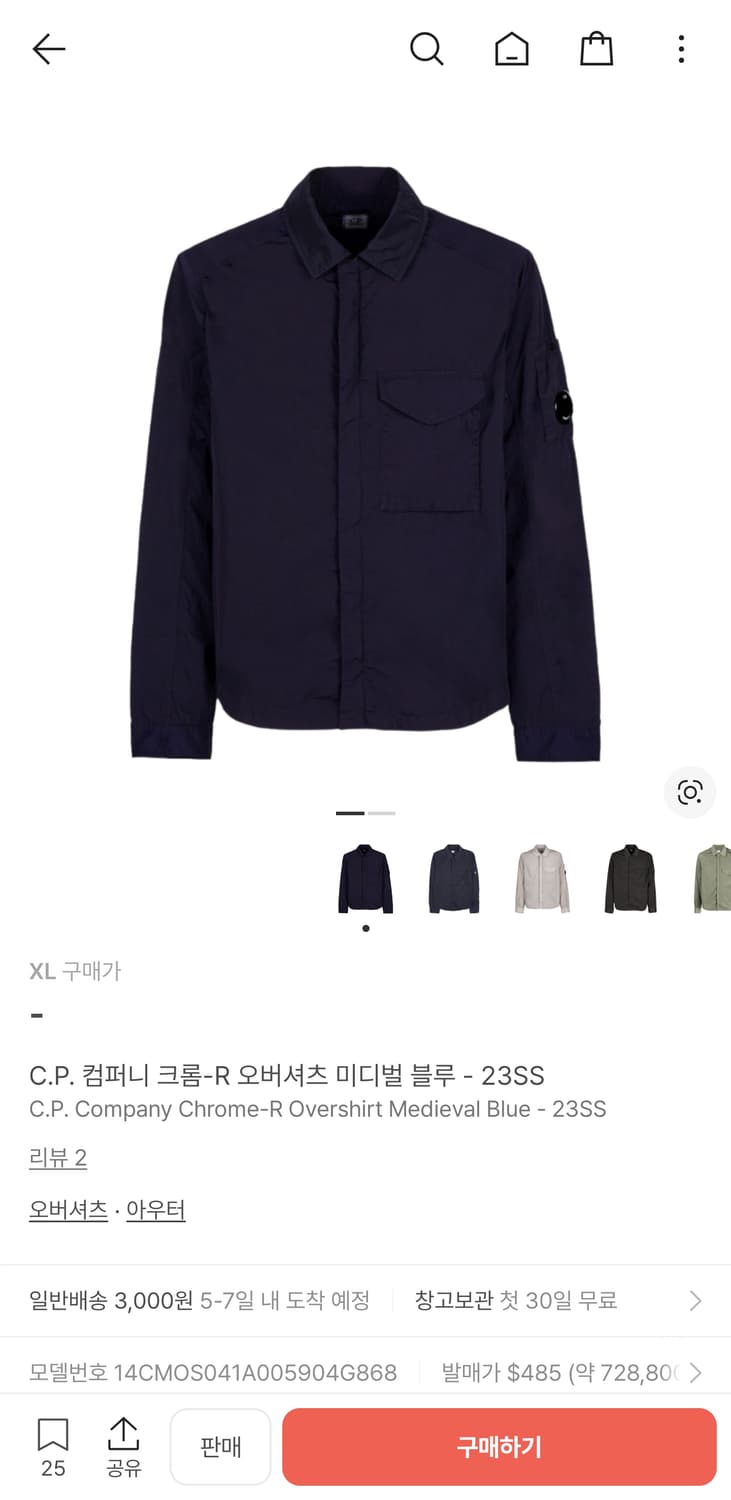Share the product using the 공유 icon
This screenshot has width=731, height=1500.
click(122, 1446)
